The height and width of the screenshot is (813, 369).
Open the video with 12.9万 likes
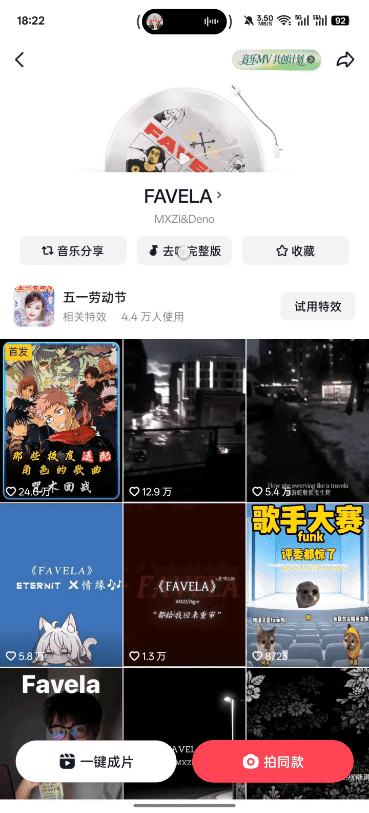point(184,420)
